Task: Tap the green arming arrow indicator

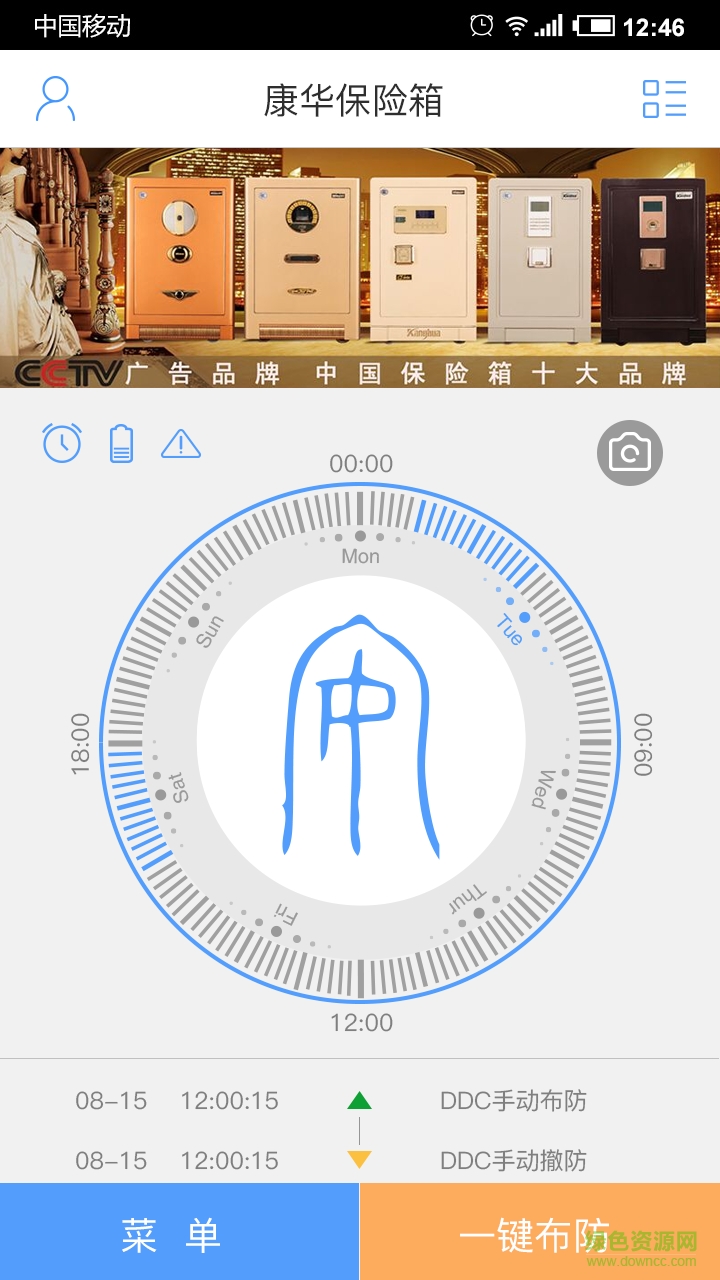Action: point(360,1100)
